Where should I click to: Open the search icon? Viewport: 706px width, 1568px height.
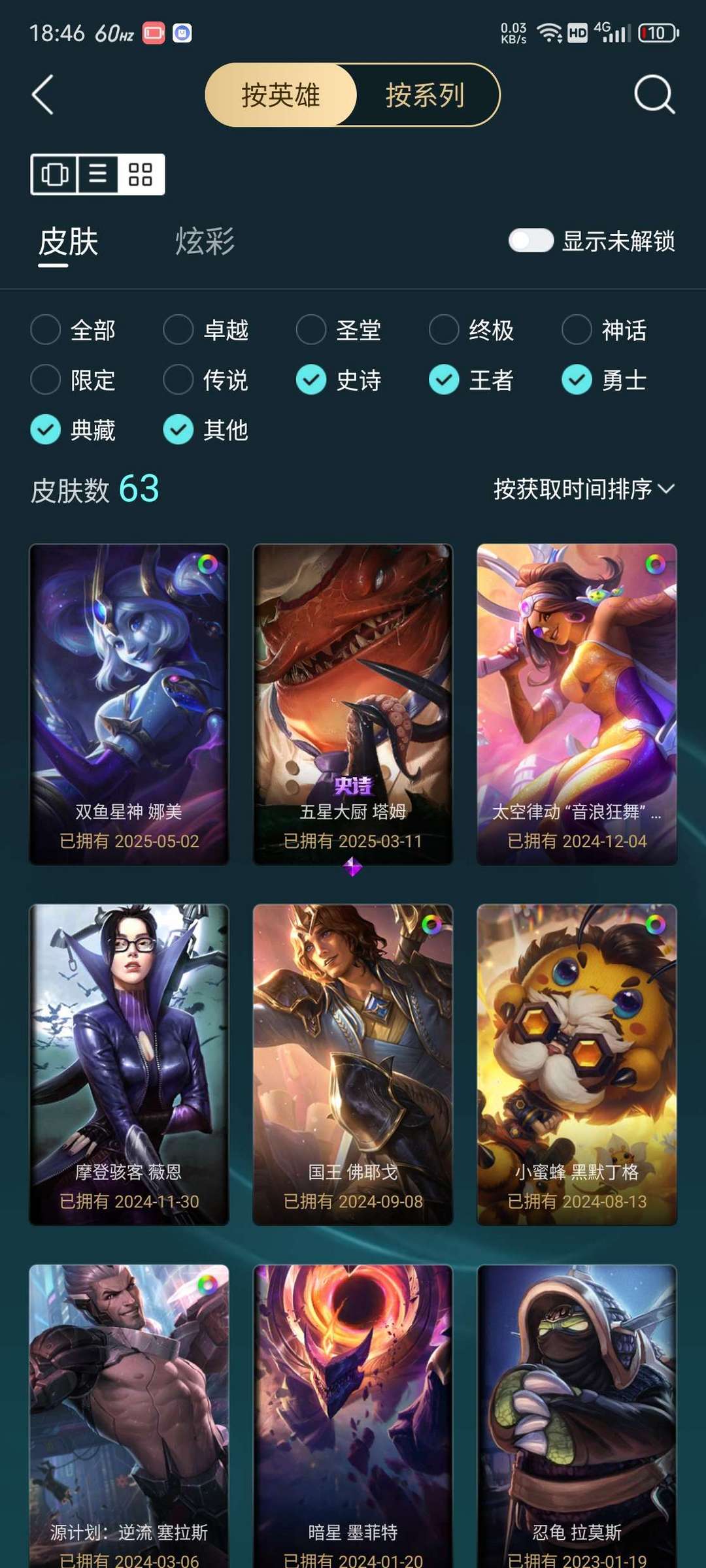pos(654,95)
